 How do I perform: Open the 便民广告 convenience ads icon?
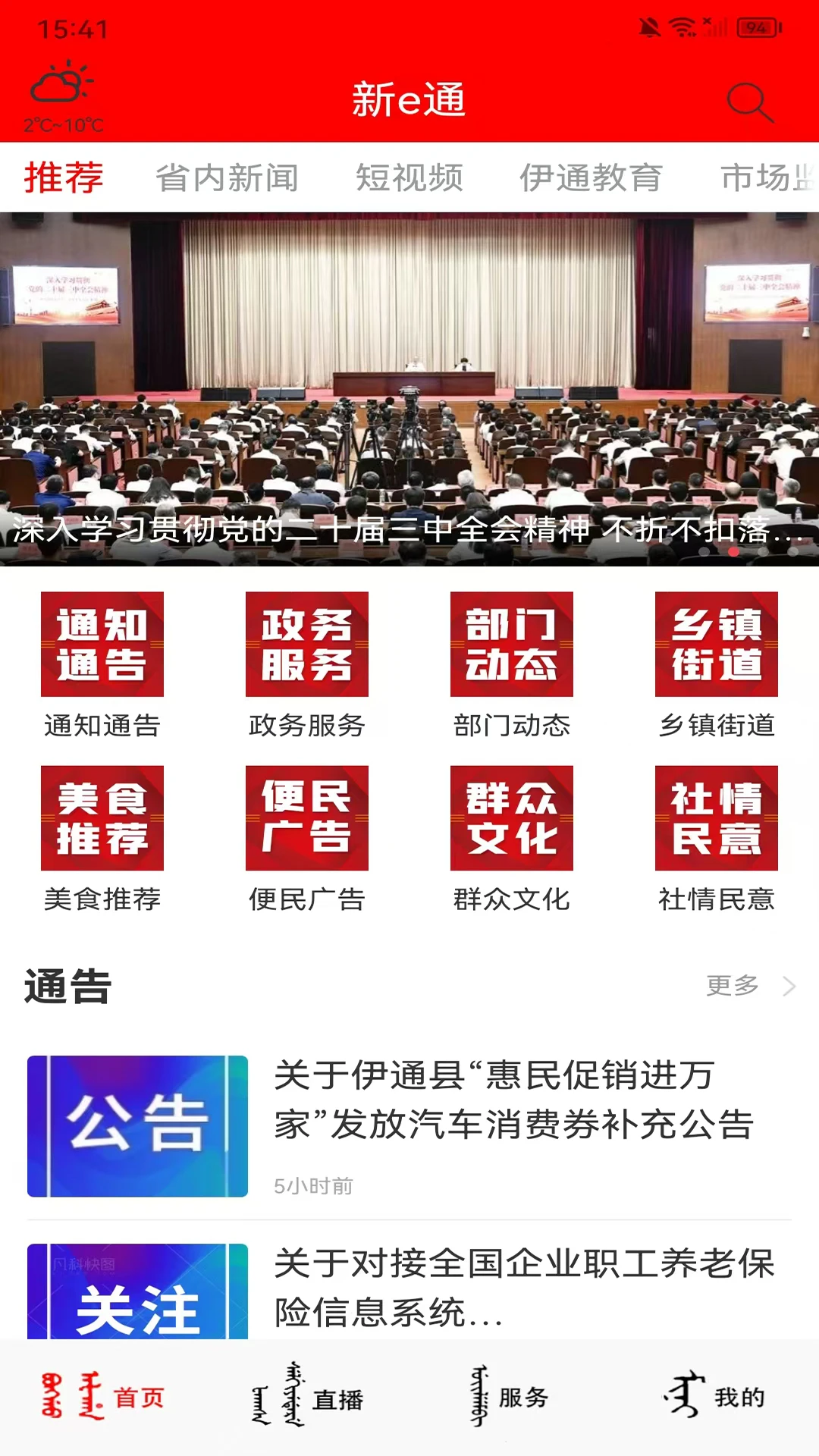point(306,819)
